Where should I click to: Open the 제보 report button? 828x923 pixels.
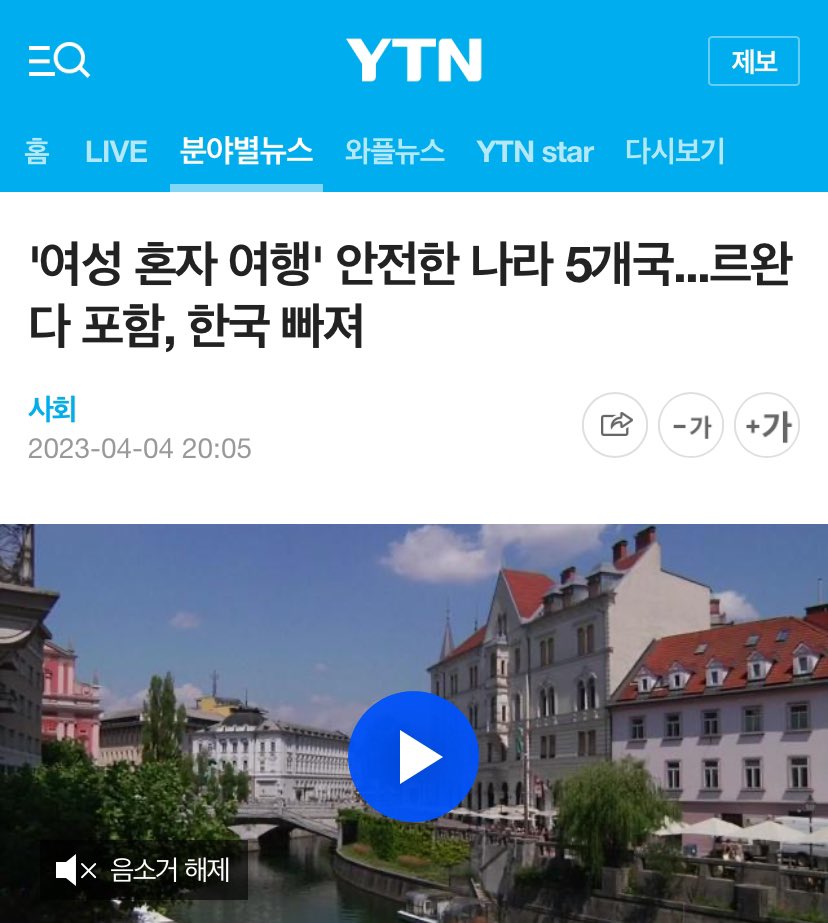pyautogui.click(x=754, y=61)
